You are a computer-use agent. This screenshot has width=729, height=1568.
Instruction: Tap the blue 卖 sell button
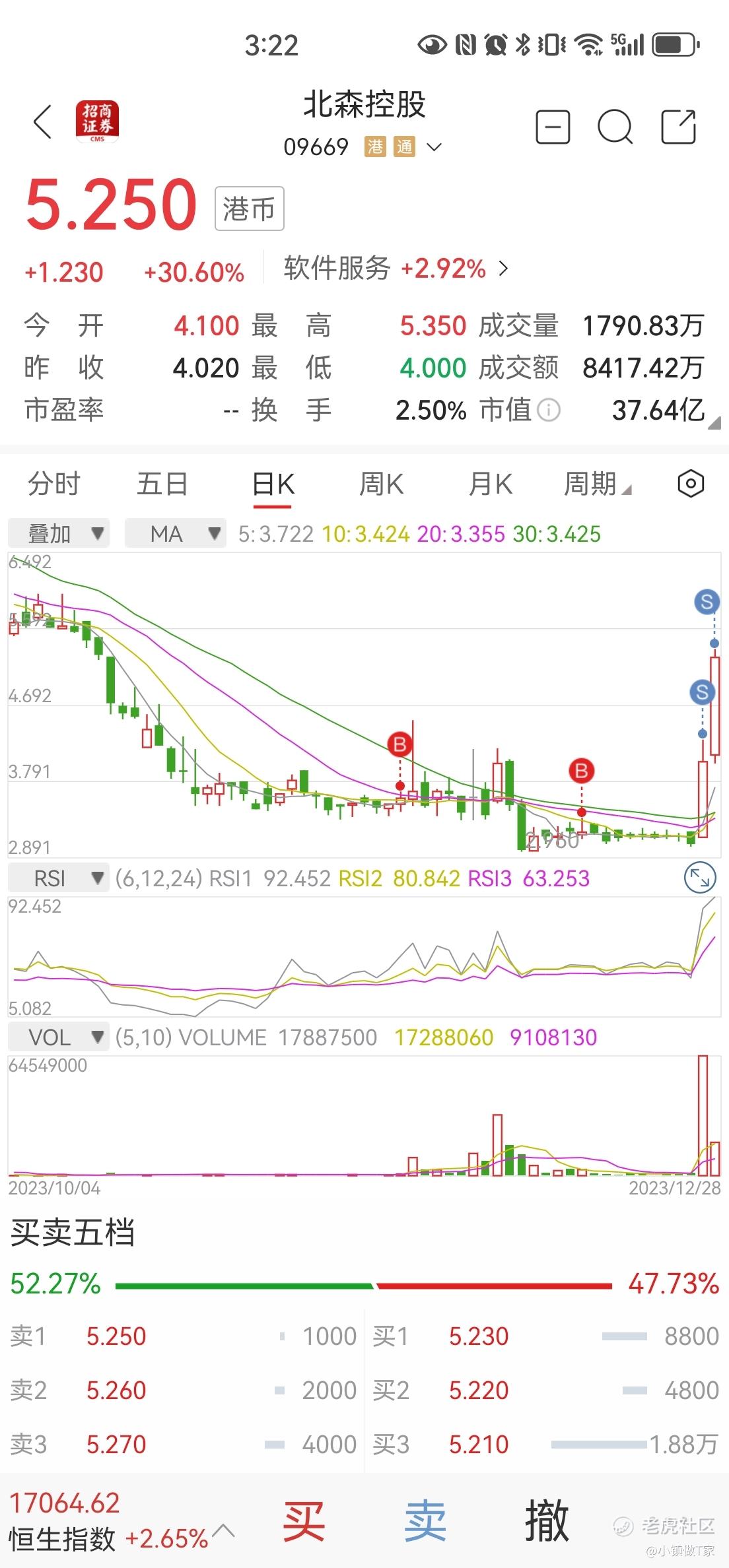point(425,1520)
